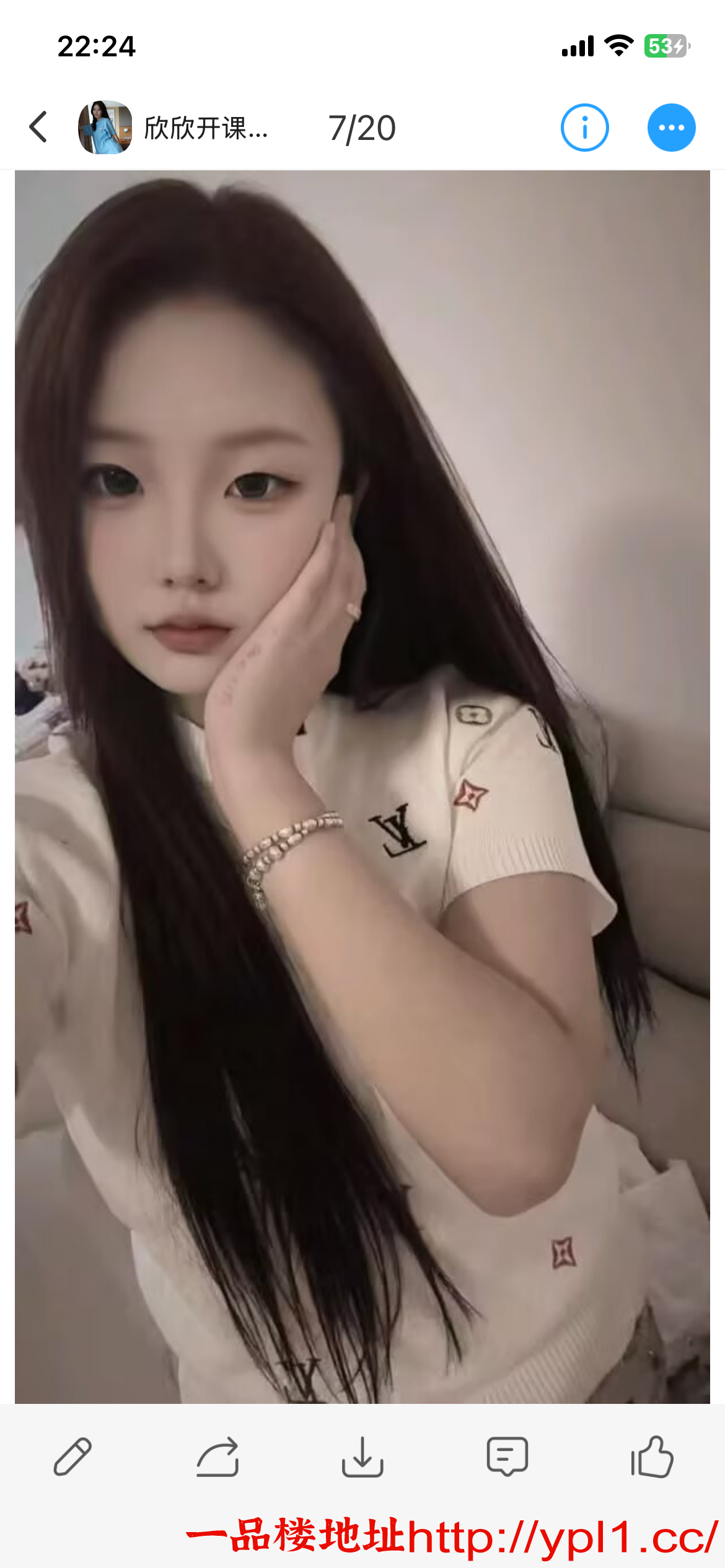Go back using the arrow
The height and width of the screenshot is (1568, 725).
[x=38, y=127]
